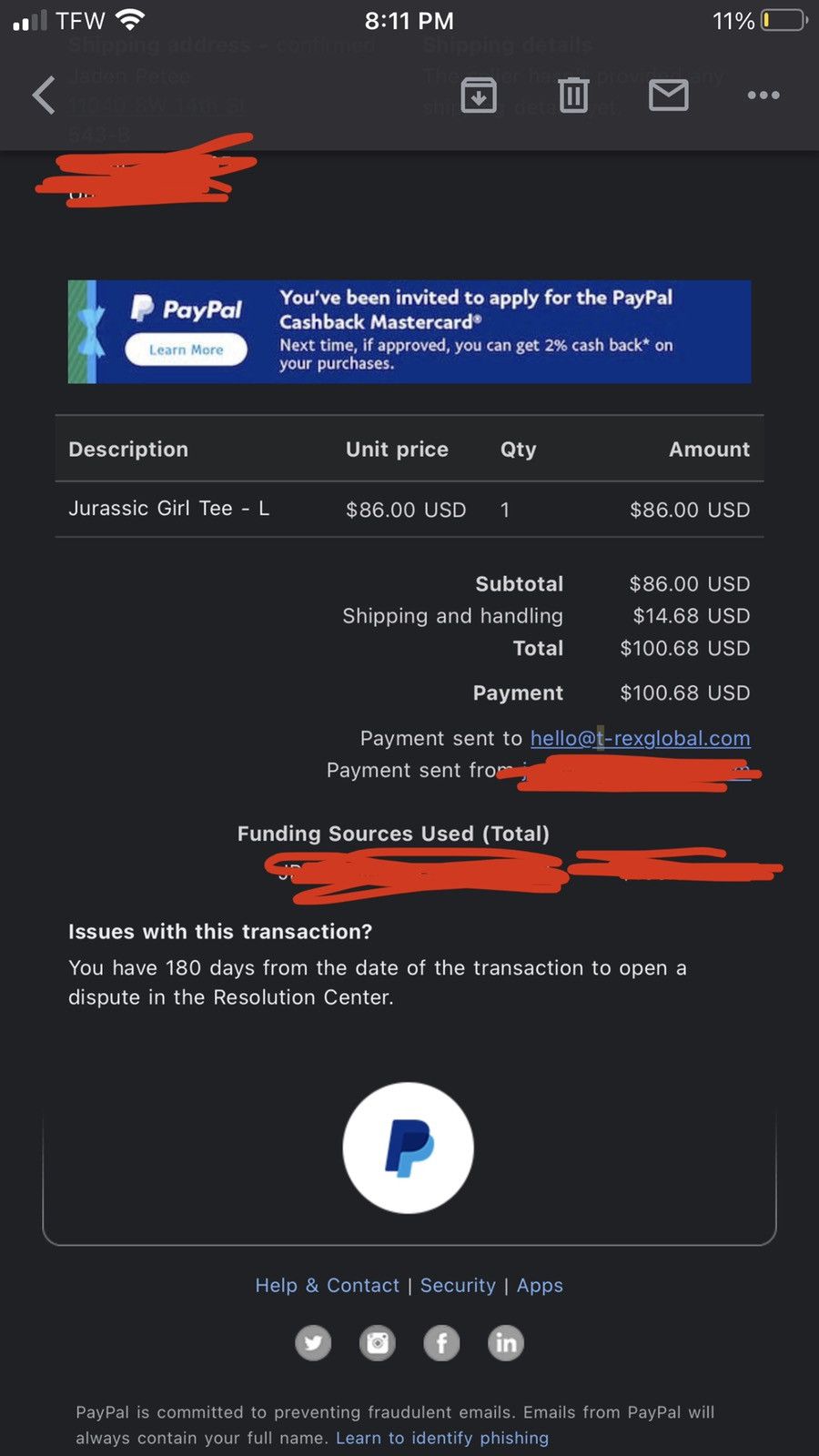The height and width of the screenshot is (1456, 819).
Task: Visit PayPal's Facebook page
Action: click(441, 1342)
